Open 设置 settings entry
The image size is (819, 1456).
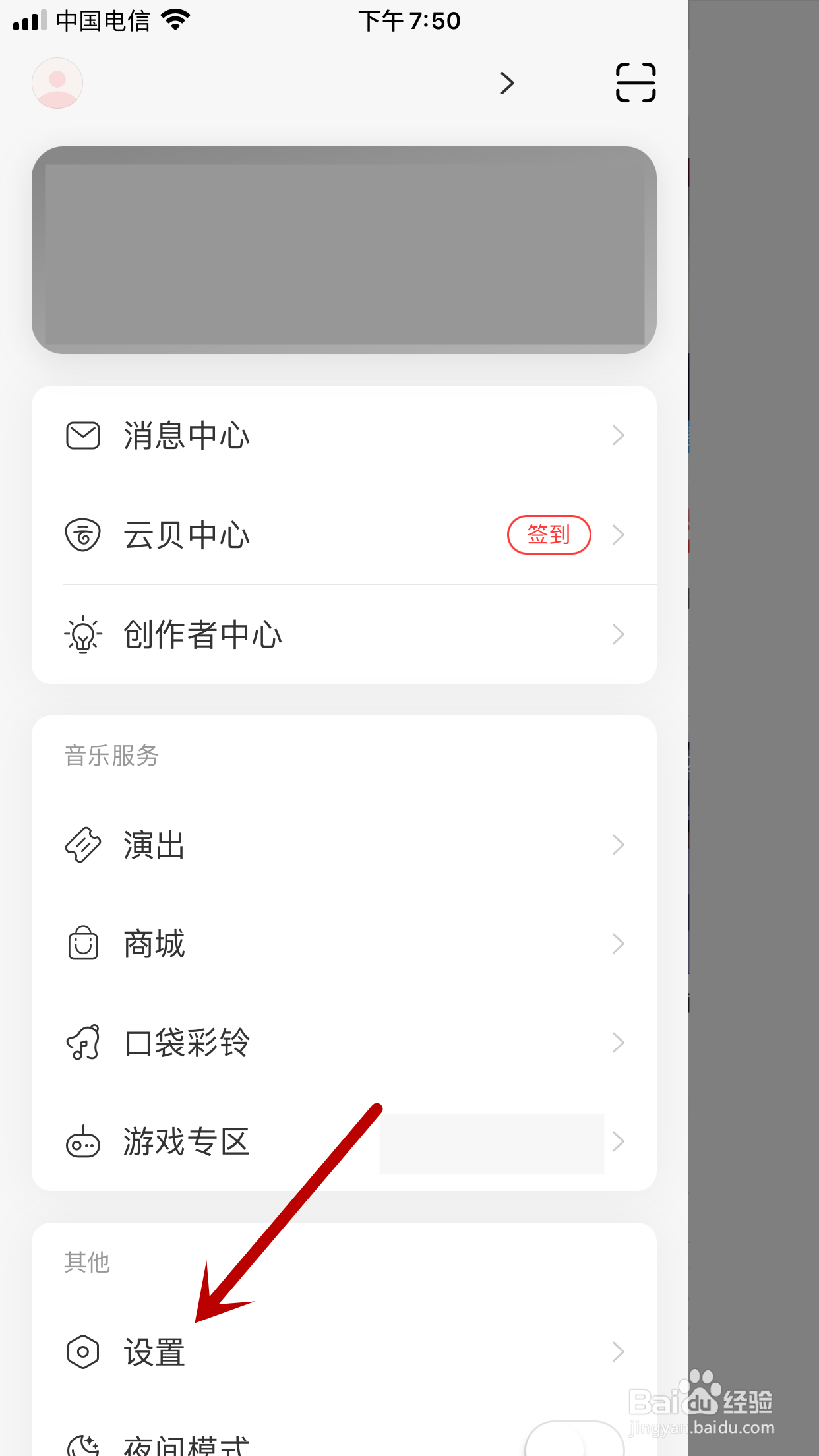(153, 1352)
